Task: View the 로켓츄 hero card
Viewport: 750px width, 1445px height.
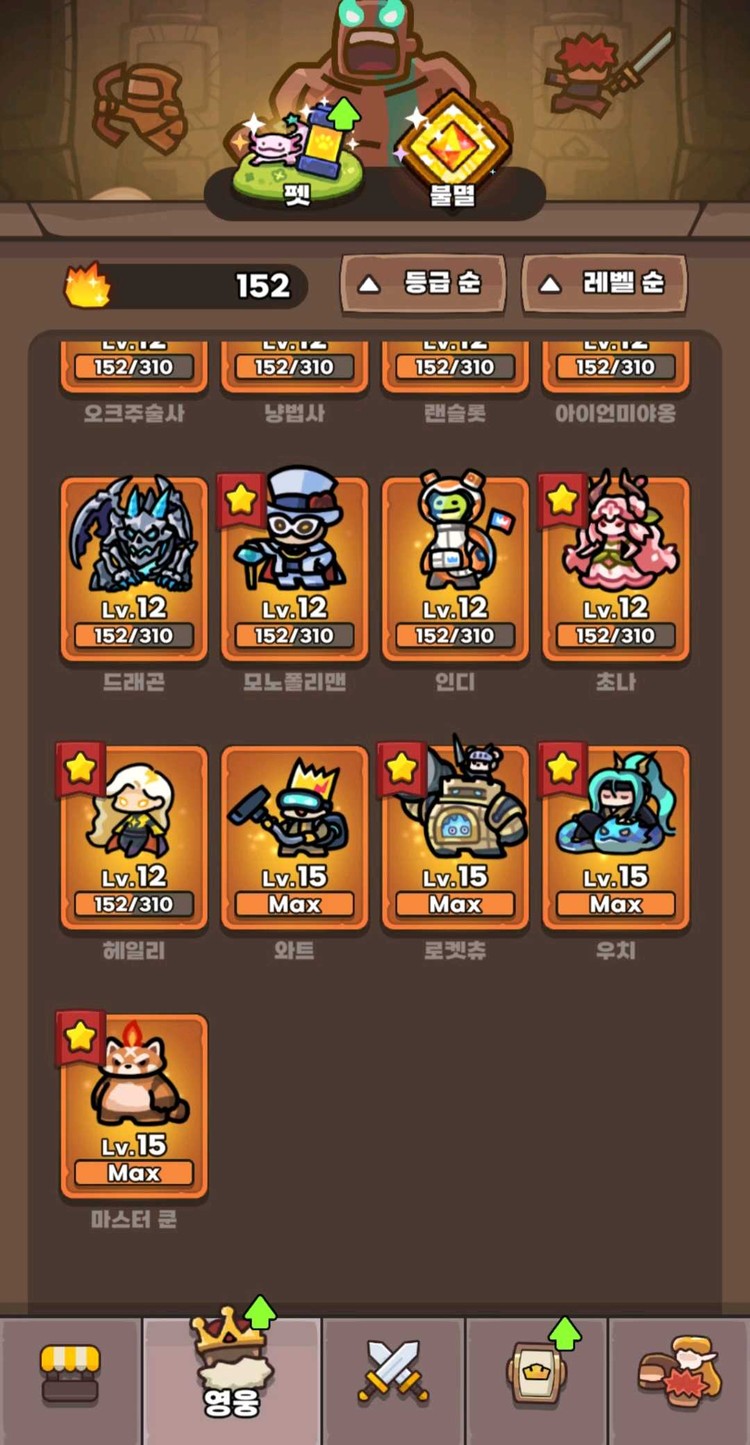Action: coord(455,837)
